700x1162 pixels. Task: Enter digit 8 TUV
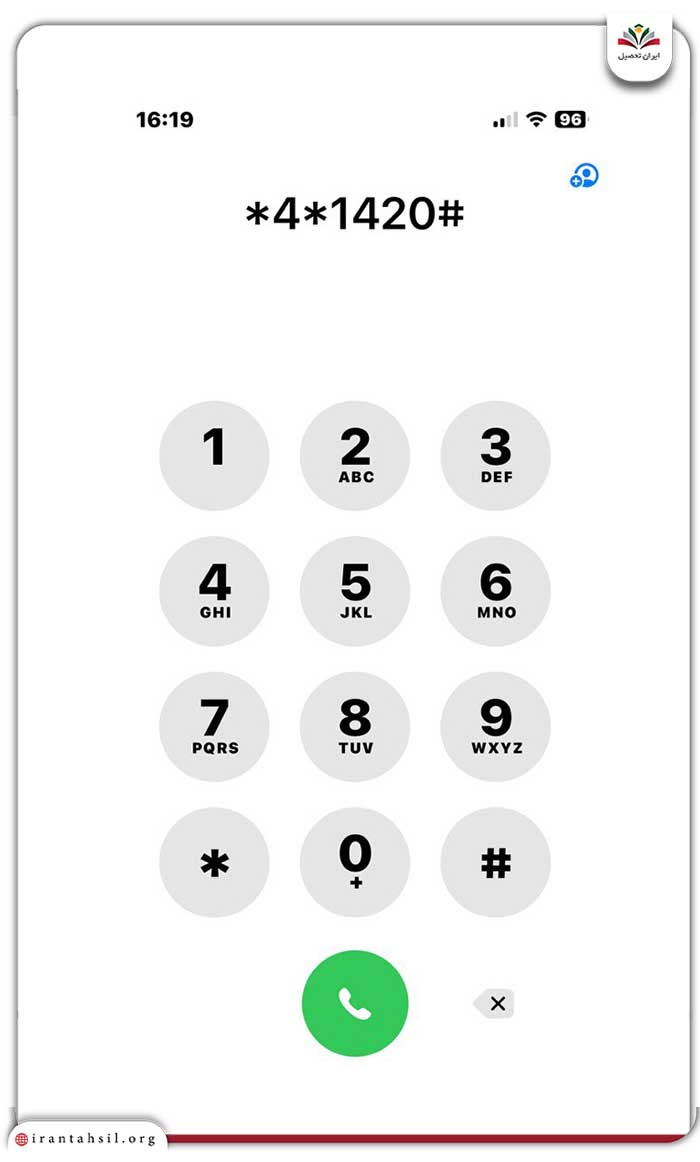pyautogui.click(x=355, y=726)
